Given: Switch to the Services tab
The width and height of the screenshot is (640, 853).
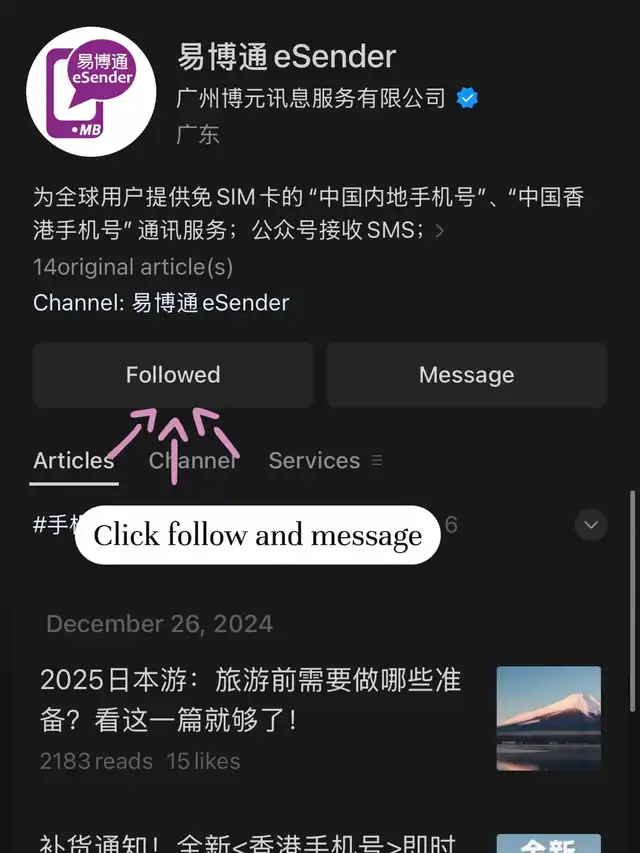Looking at the screenshot, I should click(x=314, y=461).
